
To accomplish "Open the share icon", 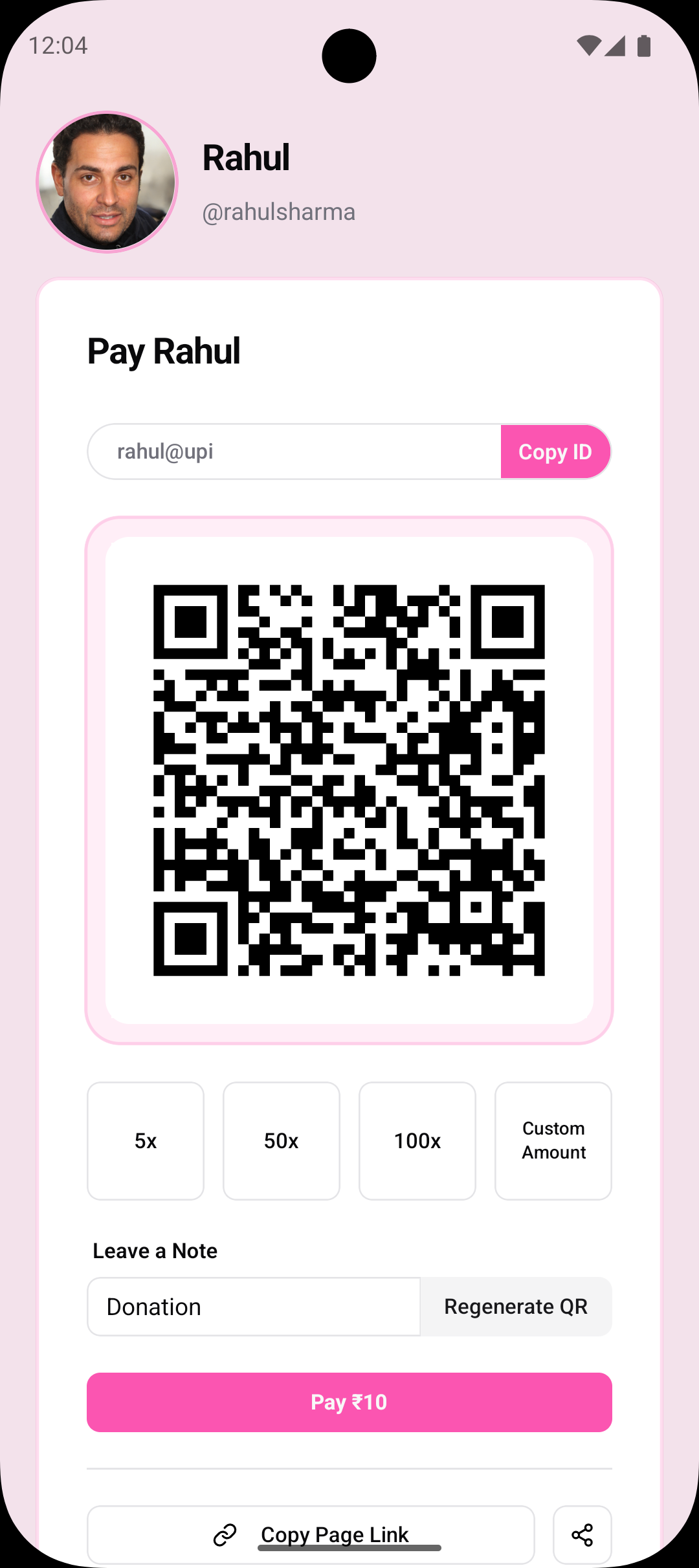I will pyautogui.click(x=582, y=1534).
